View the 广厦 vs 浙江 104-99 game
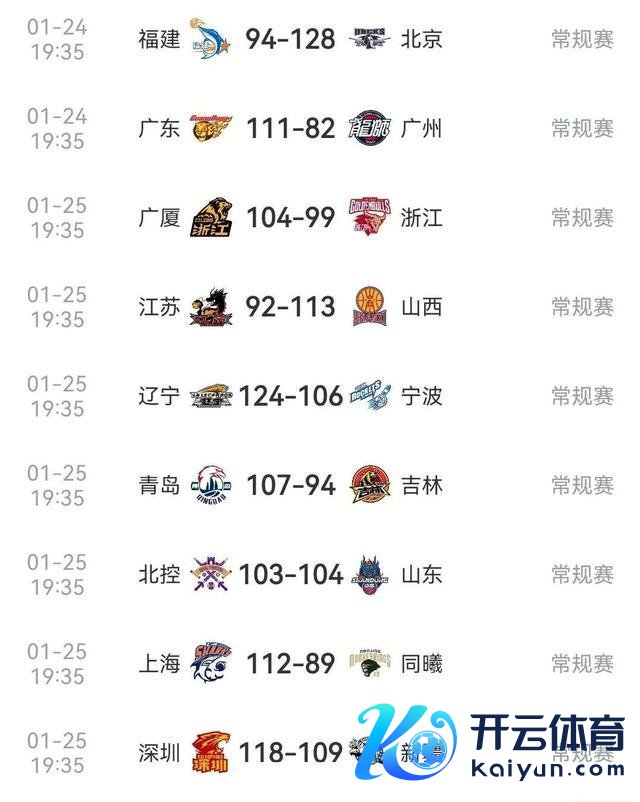This screenshot has height=802, width=640. click(x=320, y=218)
